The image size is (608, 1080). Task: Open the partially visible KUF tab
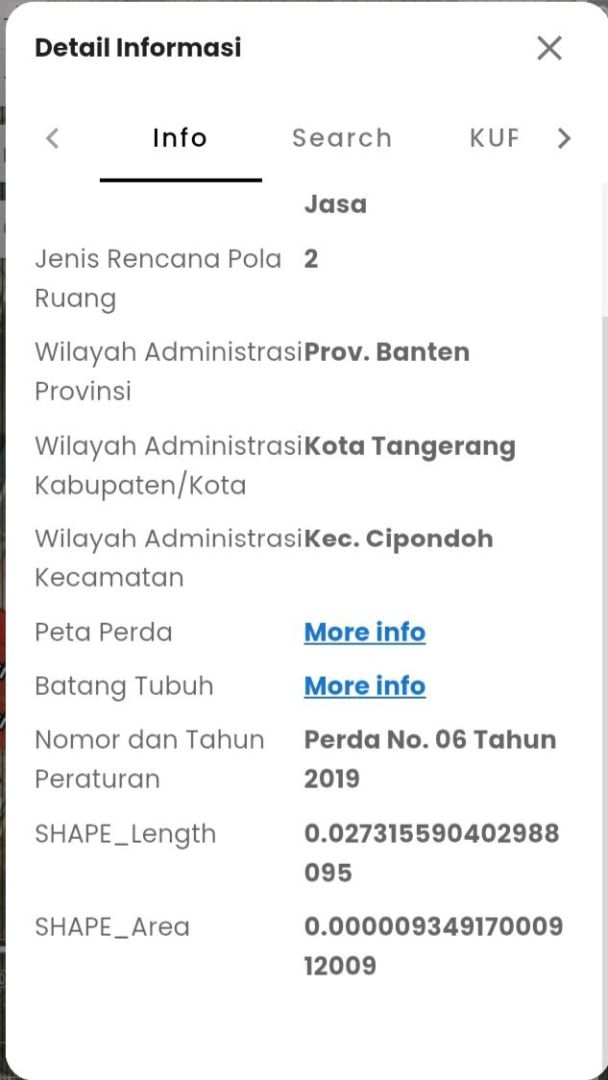[494, 138]
